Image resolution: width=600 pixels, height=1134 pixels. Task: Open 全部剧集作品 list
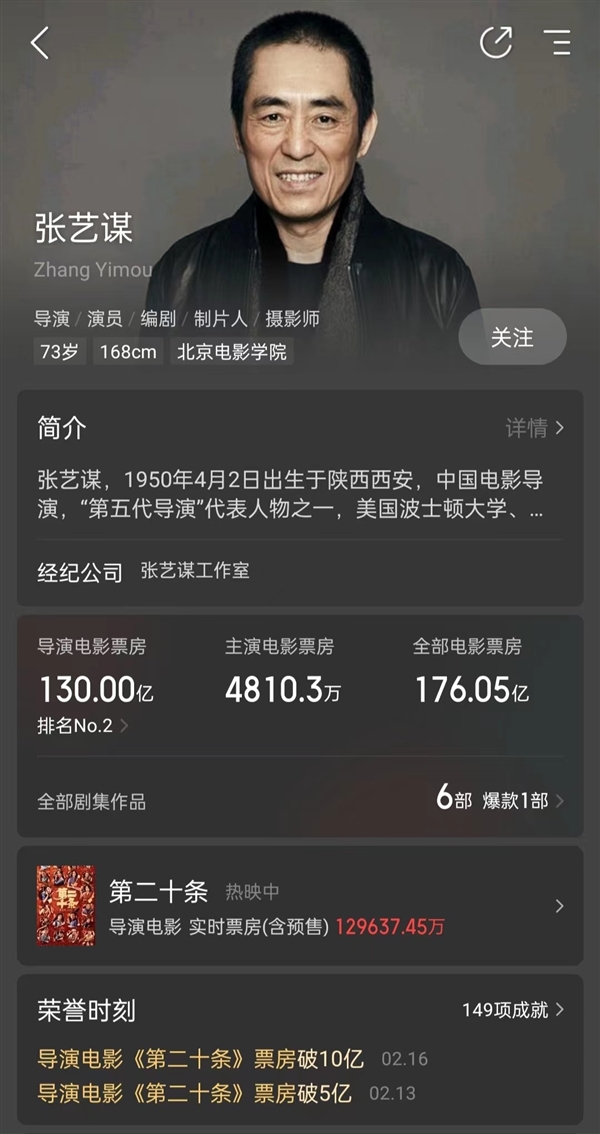coord(300,801)
